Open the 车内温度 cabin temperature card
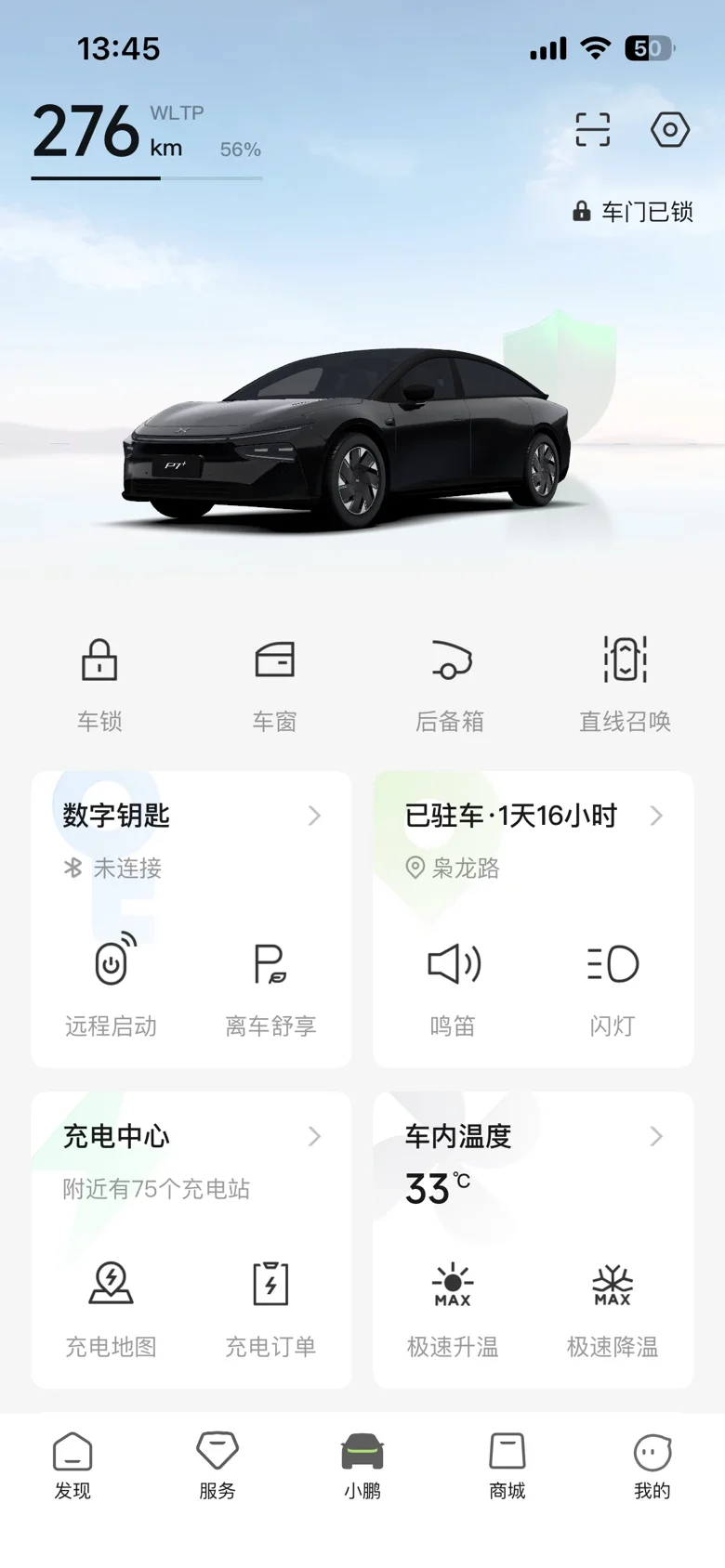This screenshot has height=1568, width=725. [533, 1137]
